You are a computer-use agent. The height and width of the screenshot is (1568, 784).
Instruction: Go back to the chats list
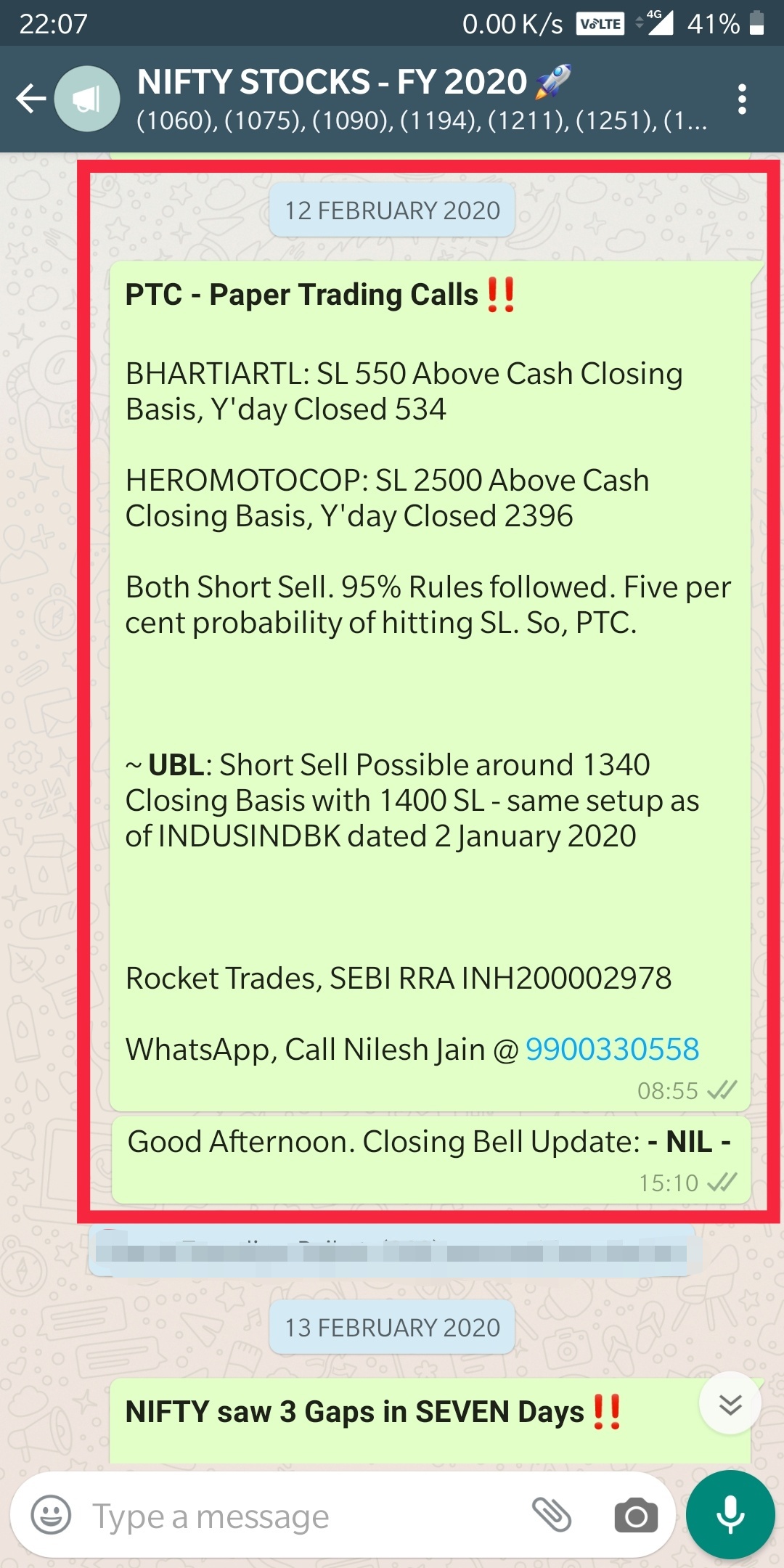30,99
